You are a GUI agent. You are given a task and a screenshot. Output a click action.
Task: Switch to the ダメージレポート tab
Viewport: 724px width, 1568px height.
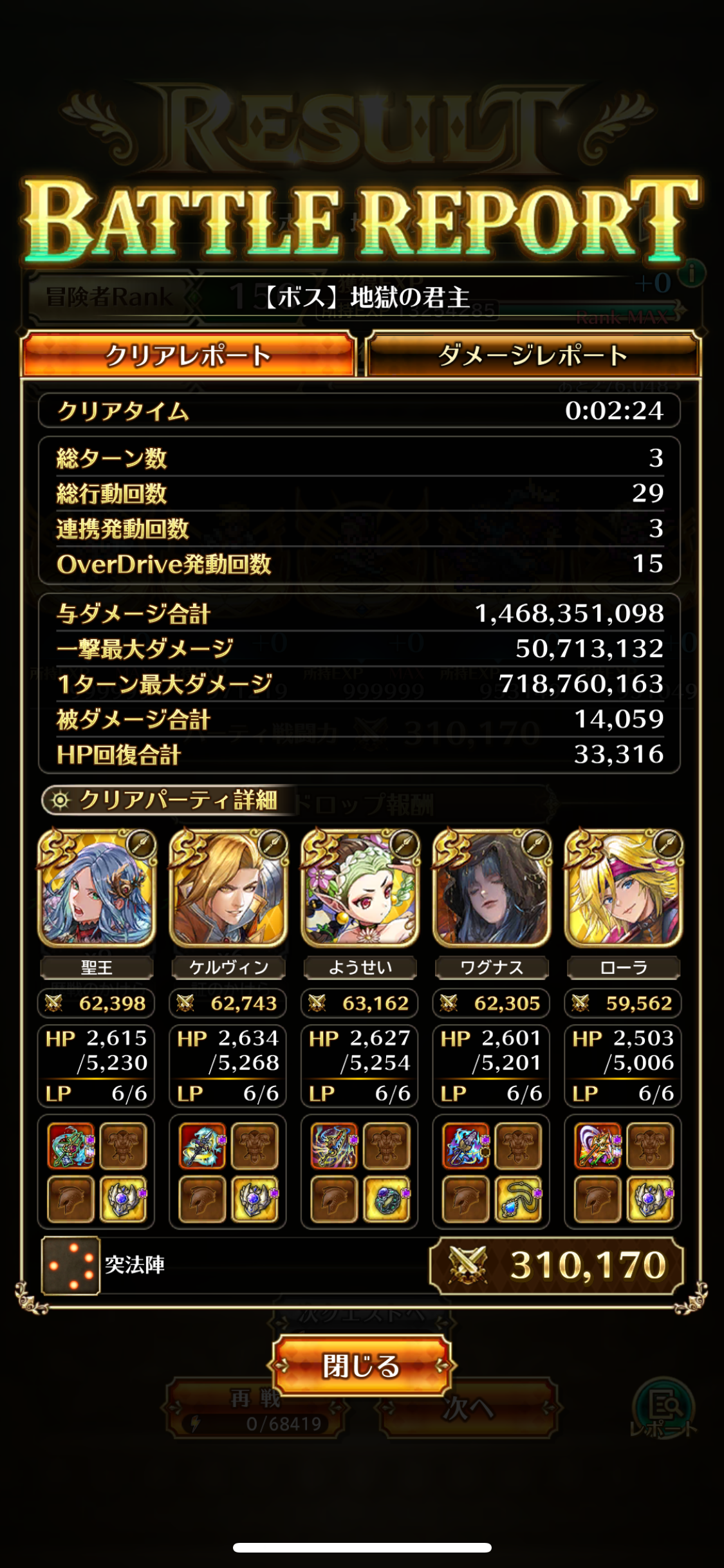click(x=532, y=355)
